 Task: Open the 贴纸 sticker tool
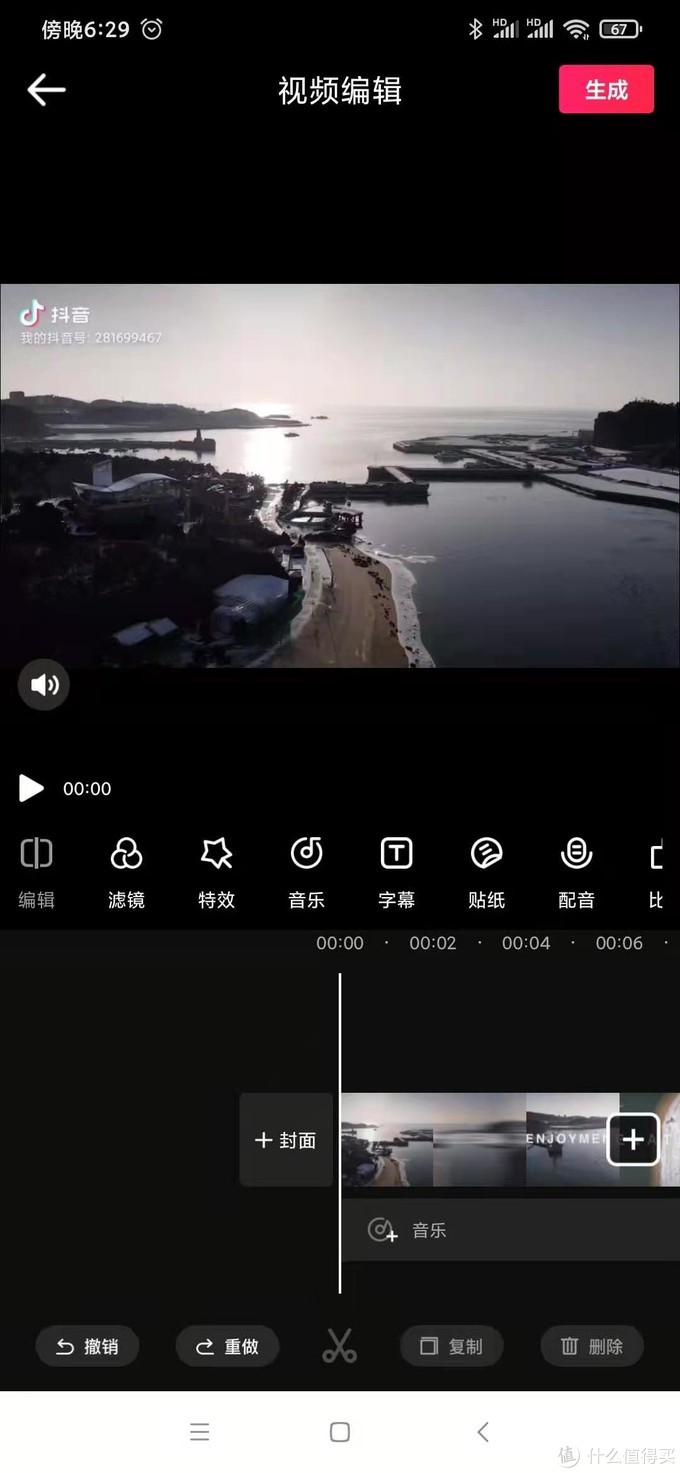point(486,872)
